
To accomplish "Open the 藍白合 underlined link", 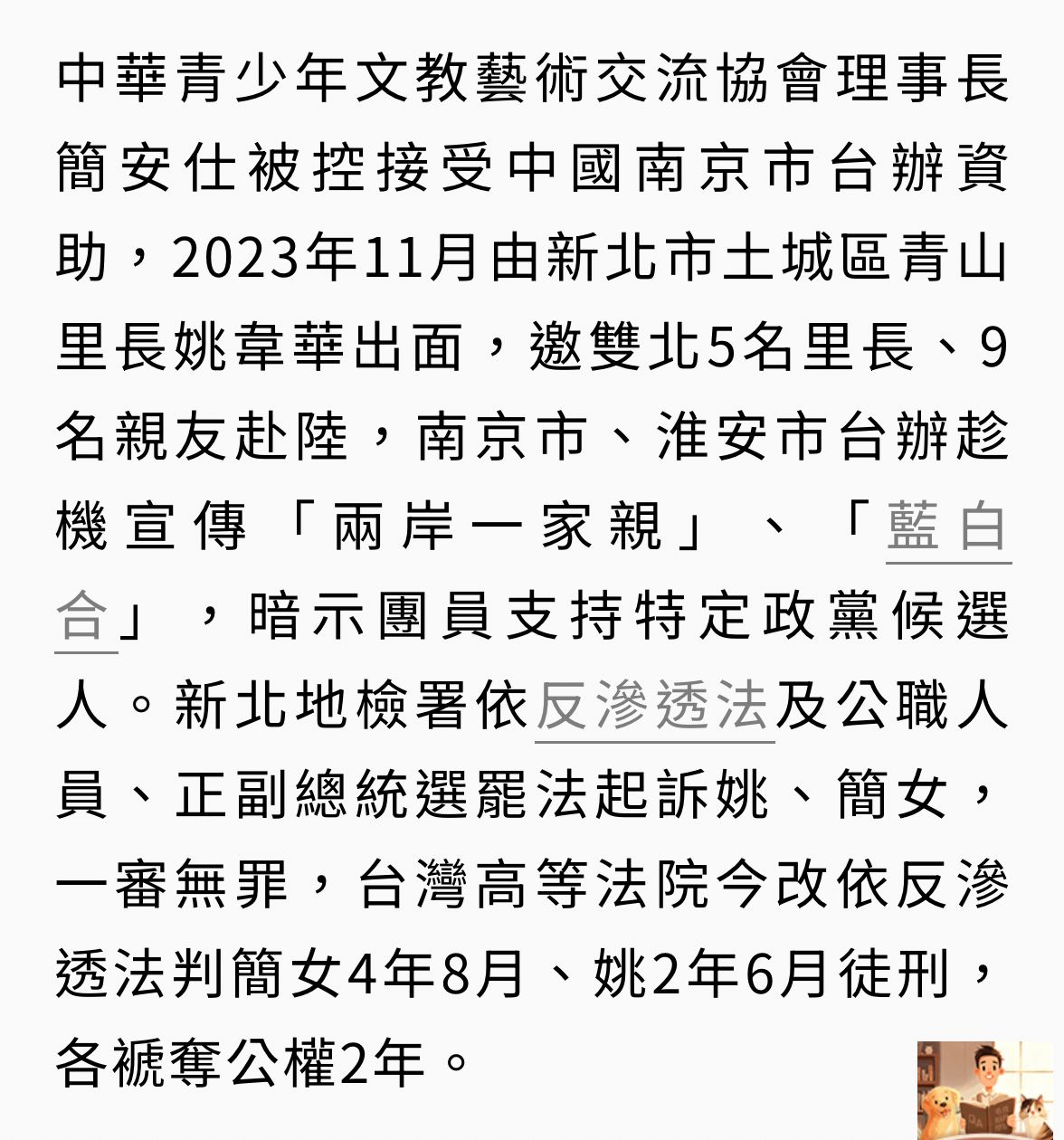I will [x=946, y=527].
